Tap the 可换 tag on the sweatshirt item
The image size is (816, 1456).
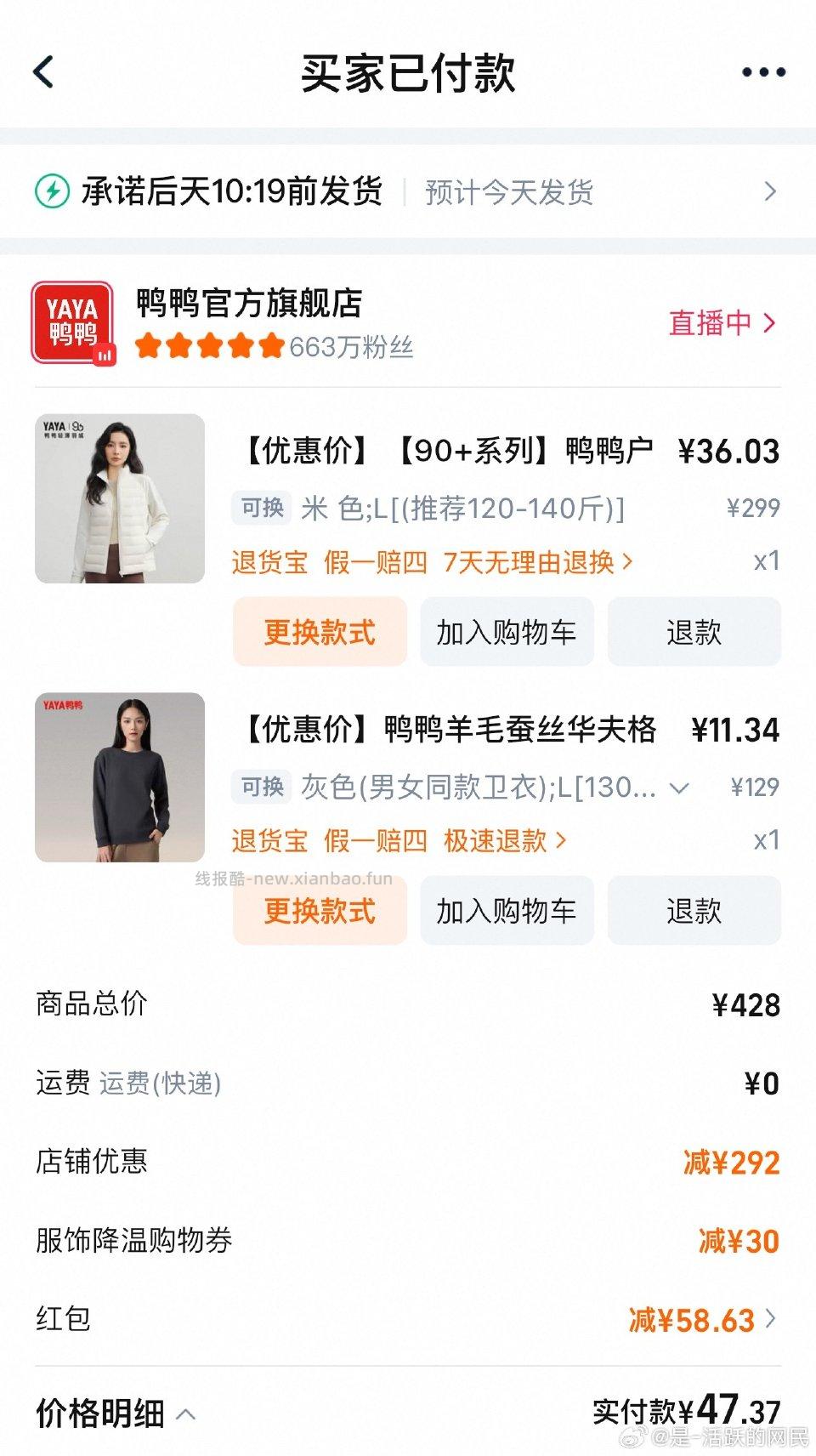click(x=263, y=787)
